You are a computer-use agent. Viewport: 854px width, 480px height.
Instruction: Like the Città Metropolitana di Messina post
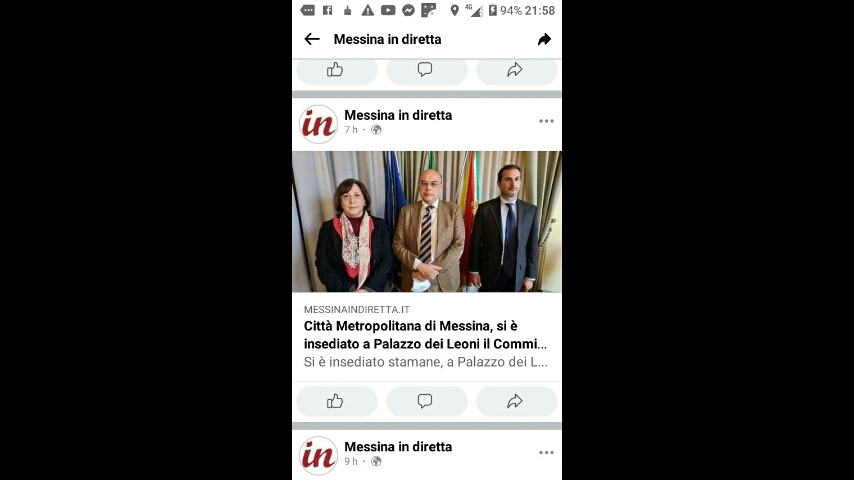[336, 401]
